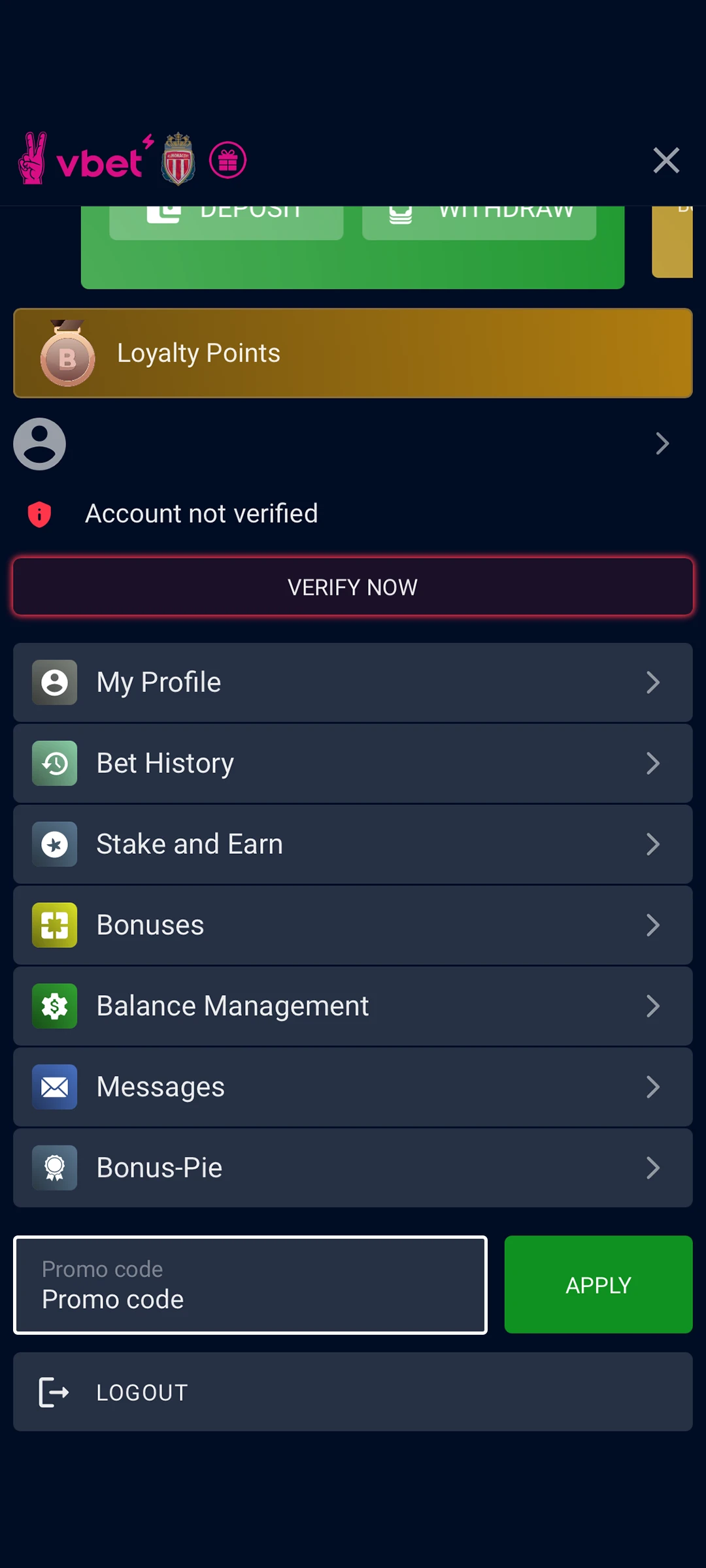
Task: Expand the profile section chevron
Action: (662, 444)
